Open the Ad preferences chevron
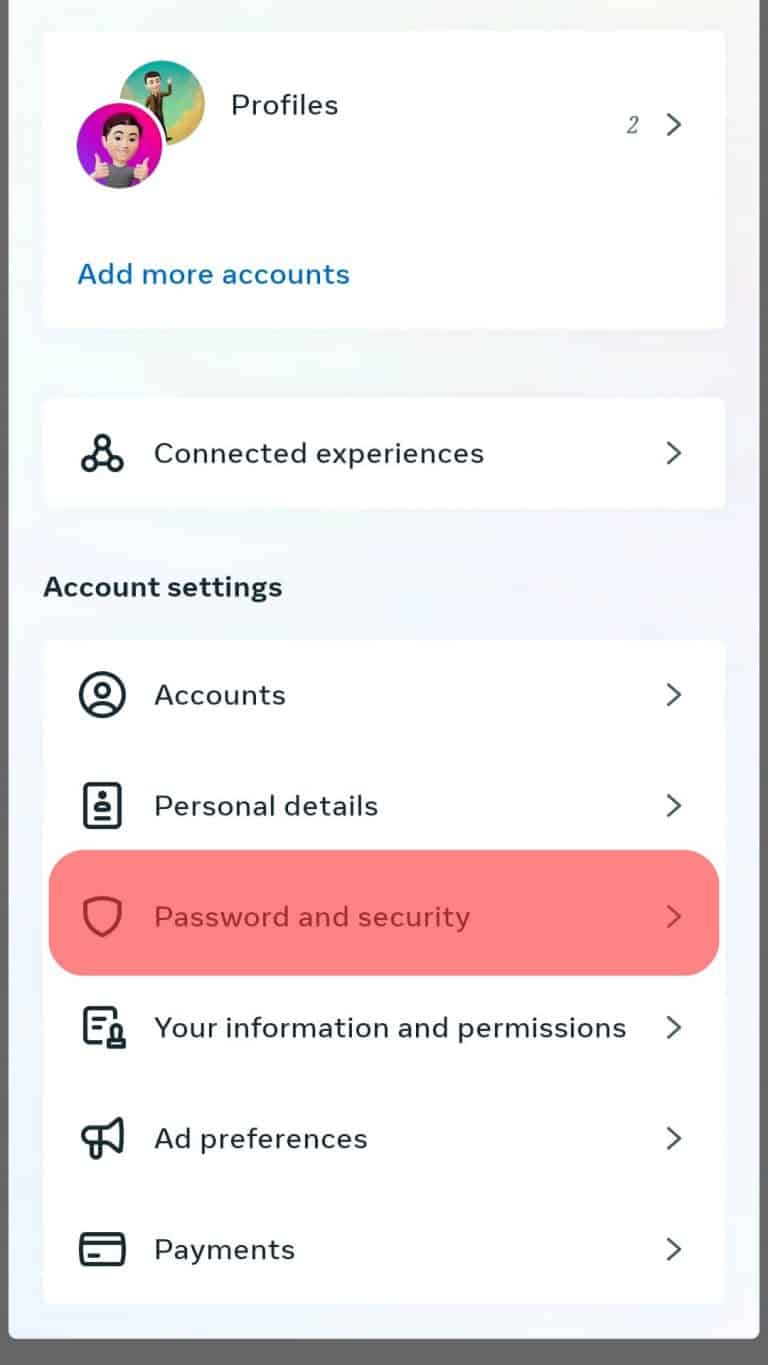Image resolution: width=768 pixels, height=1365 pixels. pyautogui.click(x=674, y=1138)
